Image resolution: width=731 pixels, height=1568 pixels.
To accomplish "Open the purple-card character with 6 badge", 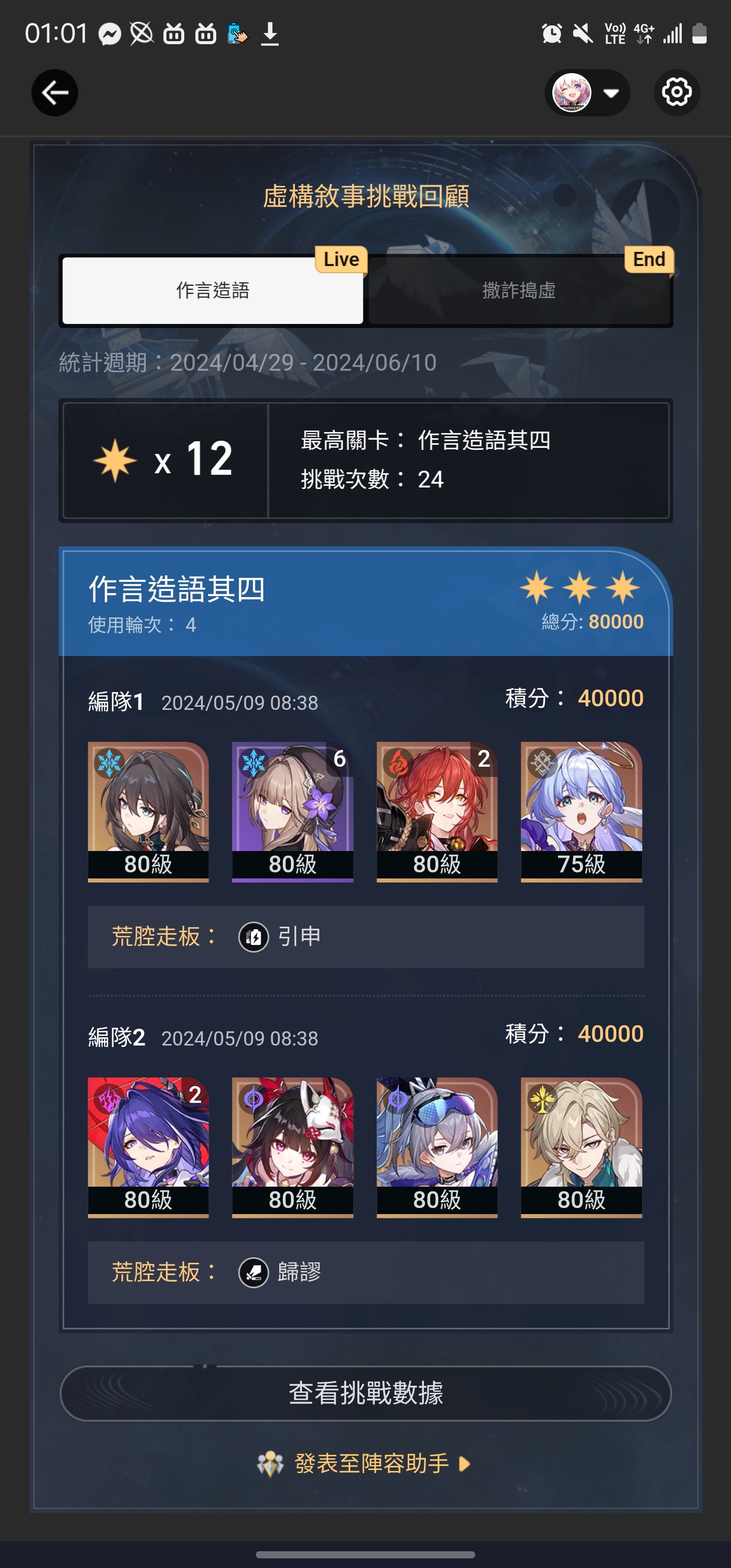I will click(292, 810).
